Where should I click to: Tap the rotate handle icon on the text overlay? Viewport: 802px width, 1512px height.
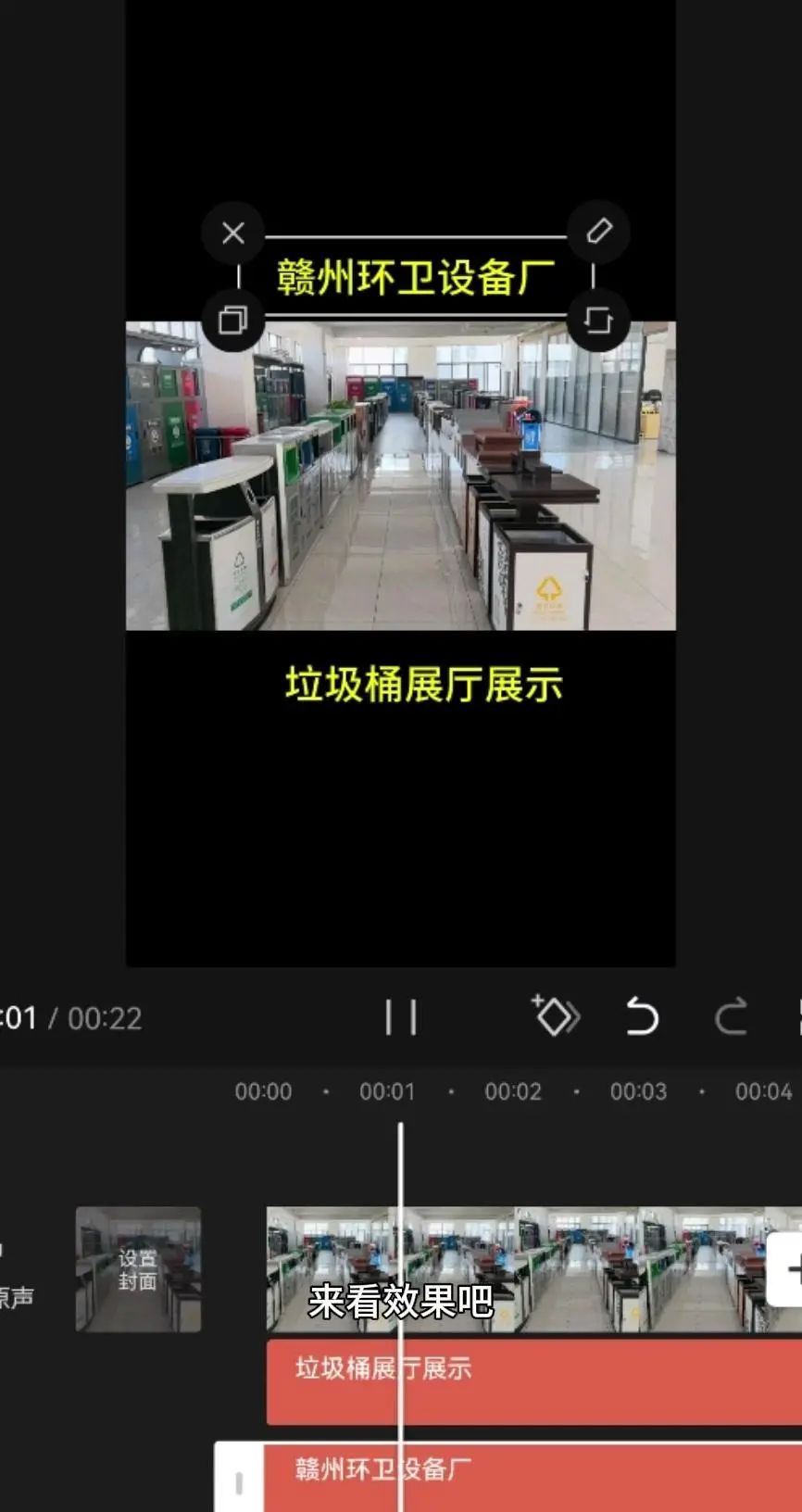(600, 320)
